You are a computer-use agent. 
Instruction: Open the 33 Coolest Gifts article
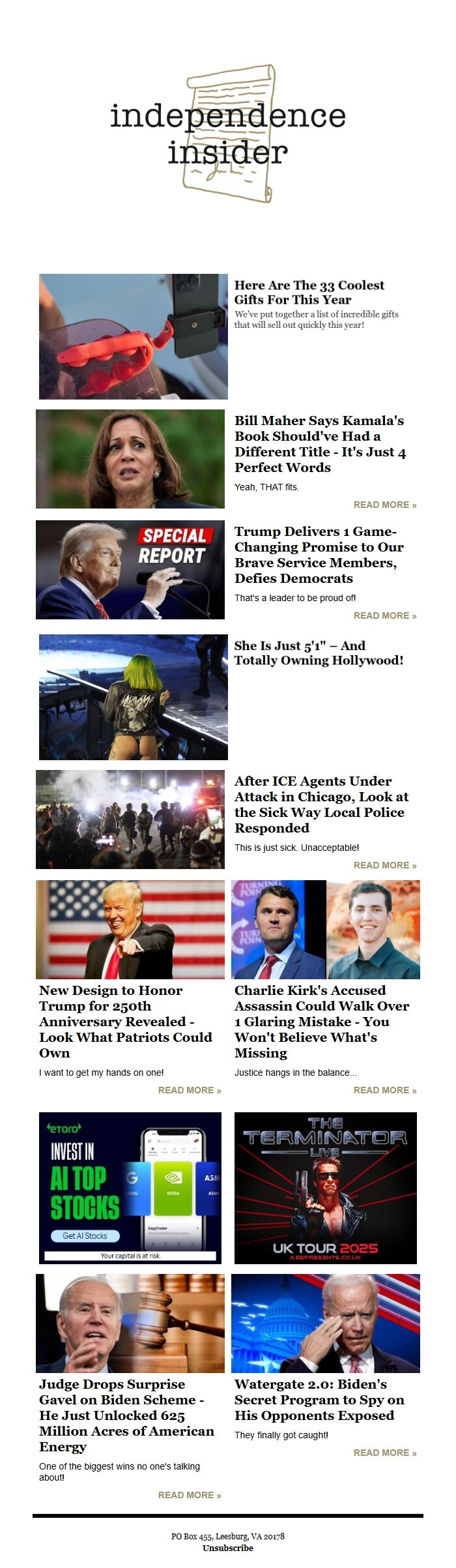pyautogui.click(x=309, y=292)
